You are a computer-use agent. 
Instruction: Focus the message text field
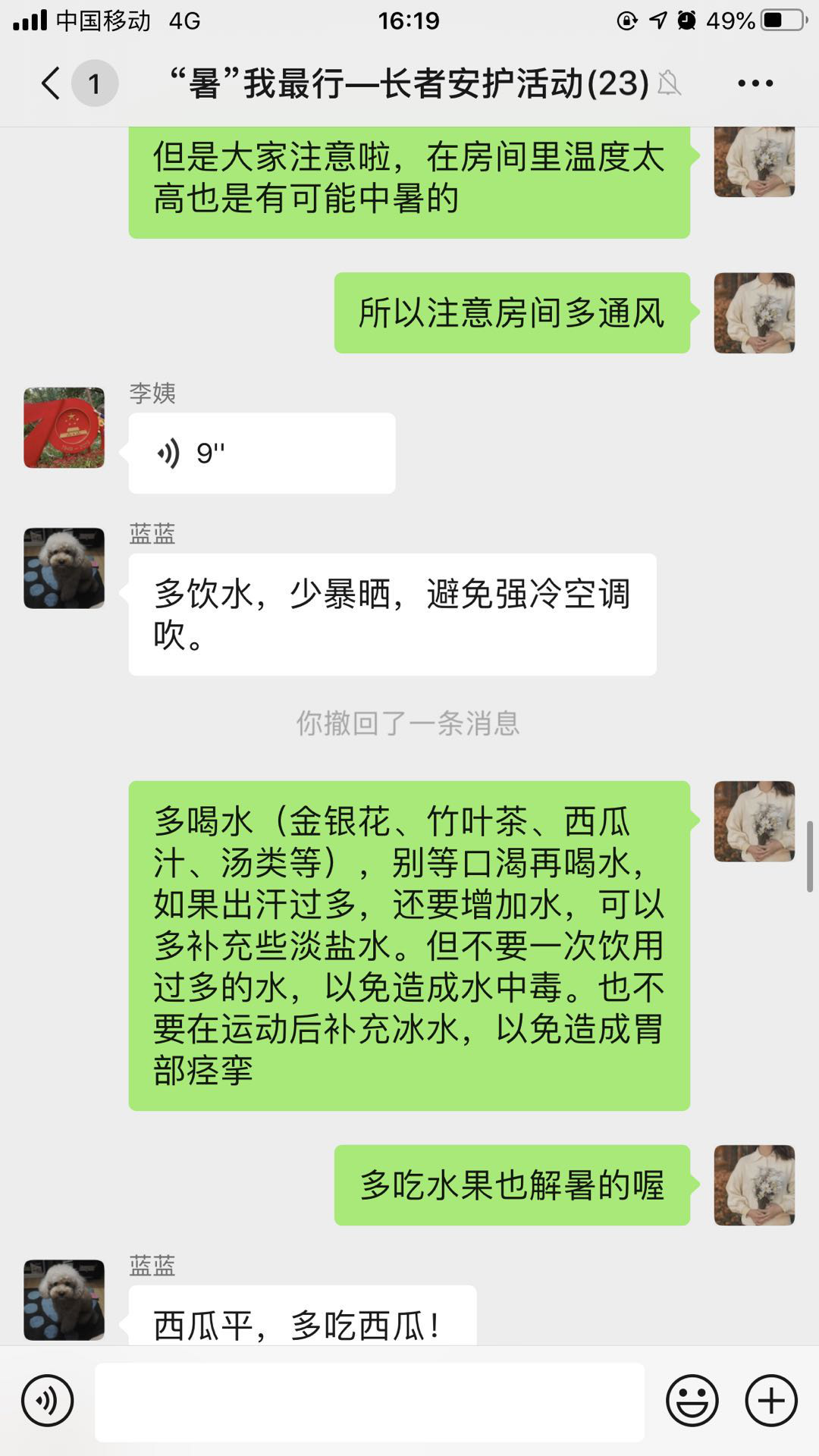pyautogui.click(x=369, y=1401)
